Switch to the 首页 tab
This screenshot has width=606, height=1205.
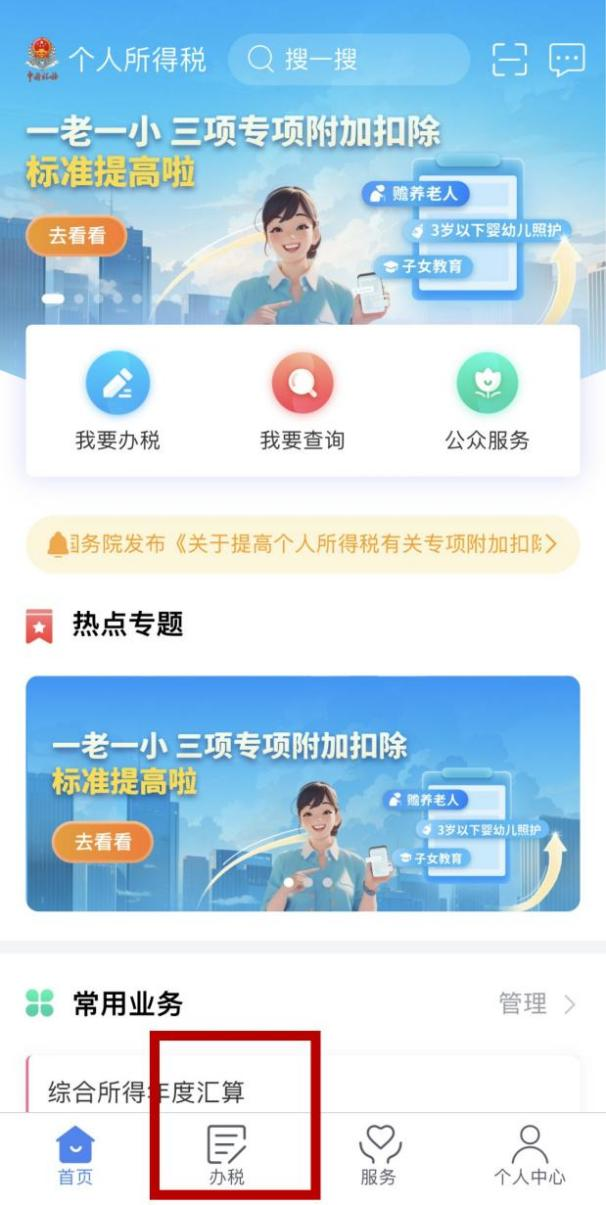coord(75,1155)
